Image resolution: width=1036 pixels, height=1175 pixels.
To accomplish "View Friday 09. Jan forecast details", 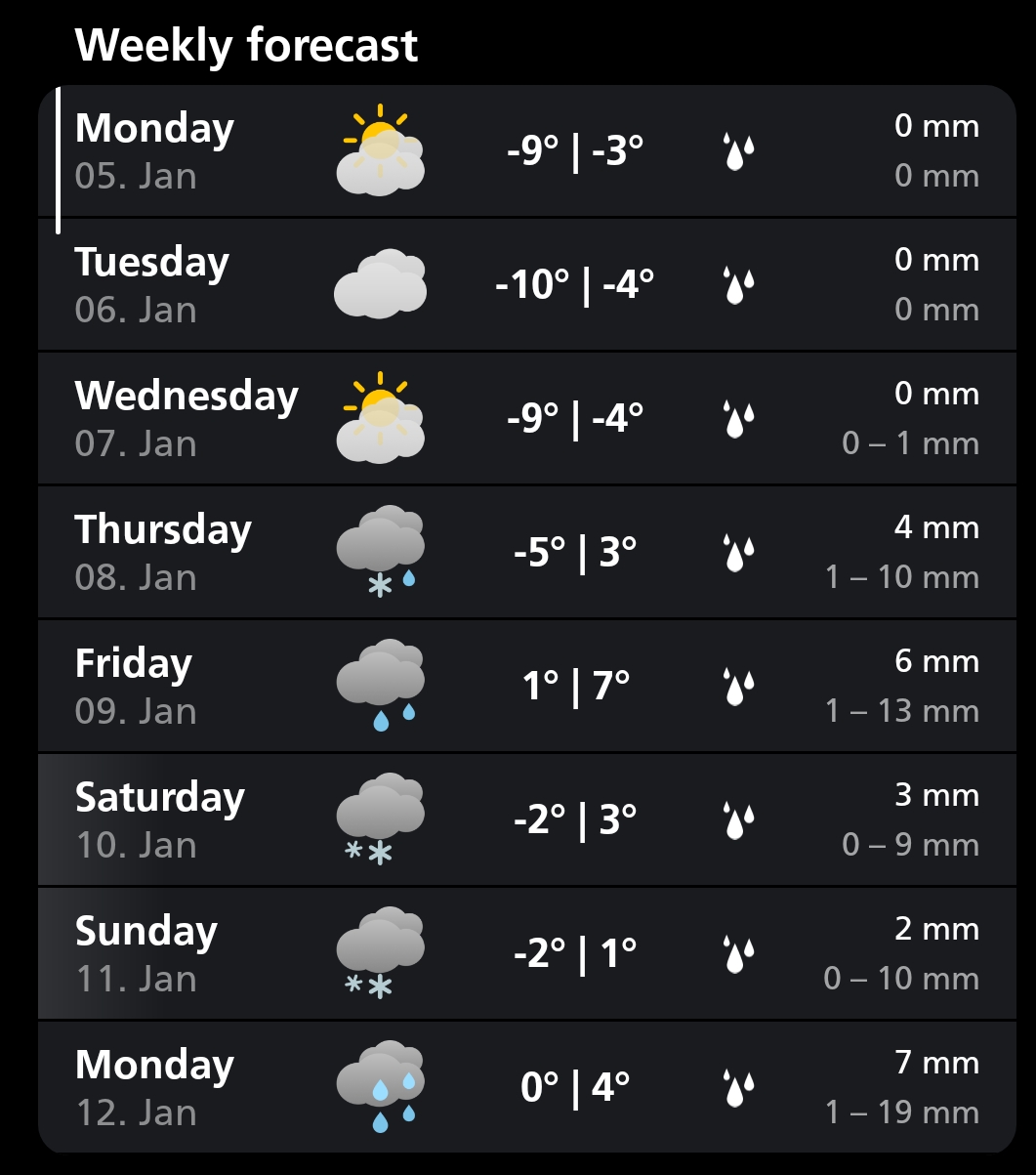I will point(527,687).
